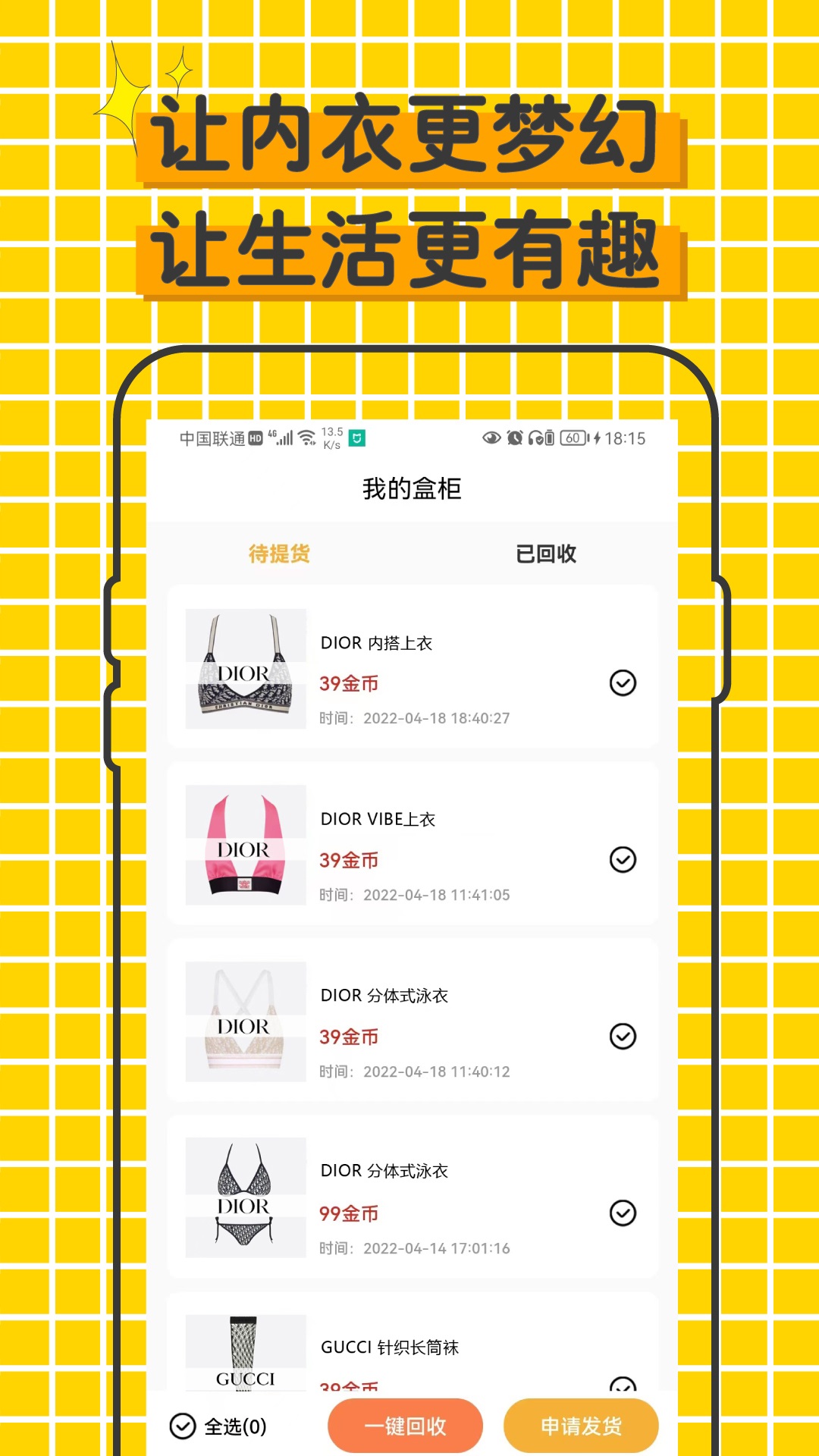The height and width of the screenshot is (1456, 819).
Task: Tap the 申请发货 button
Action: tap(580, 1425)
